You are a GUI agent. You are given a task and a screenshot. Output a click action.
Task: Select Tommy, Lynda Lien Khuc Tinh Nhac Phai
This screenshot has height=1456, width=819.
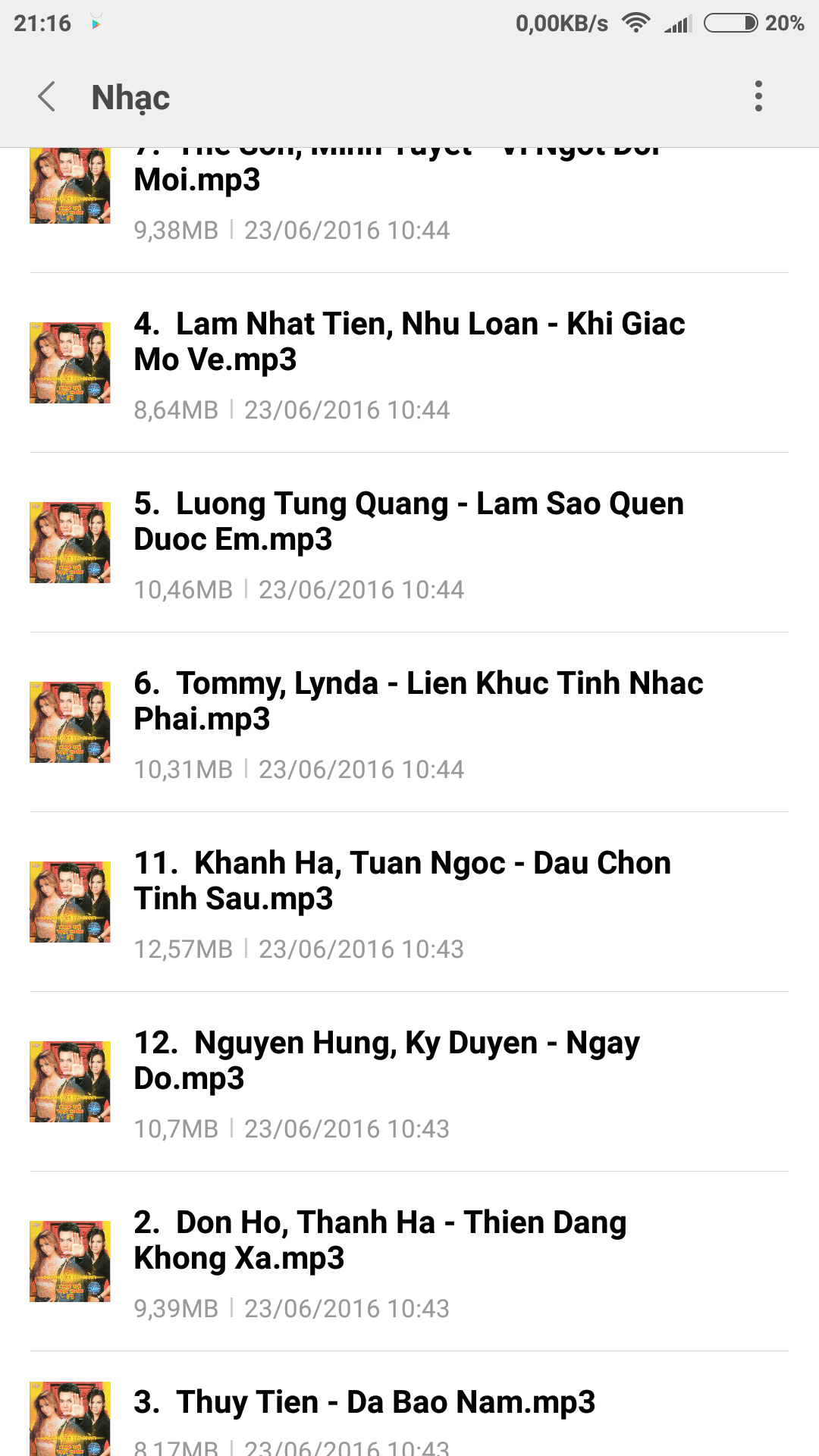click(409, 723)
